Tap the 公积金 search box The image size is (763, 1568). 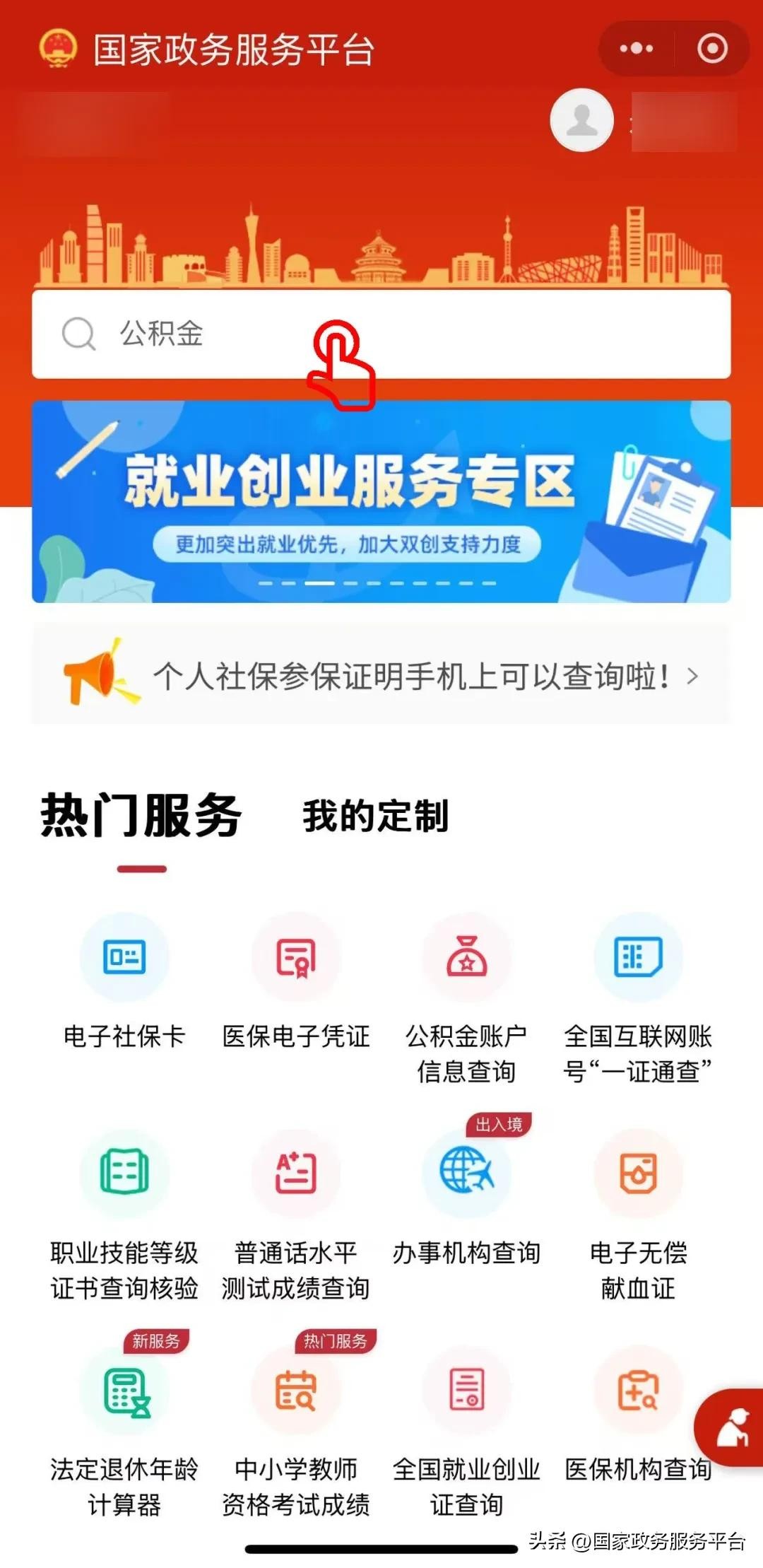381,334
